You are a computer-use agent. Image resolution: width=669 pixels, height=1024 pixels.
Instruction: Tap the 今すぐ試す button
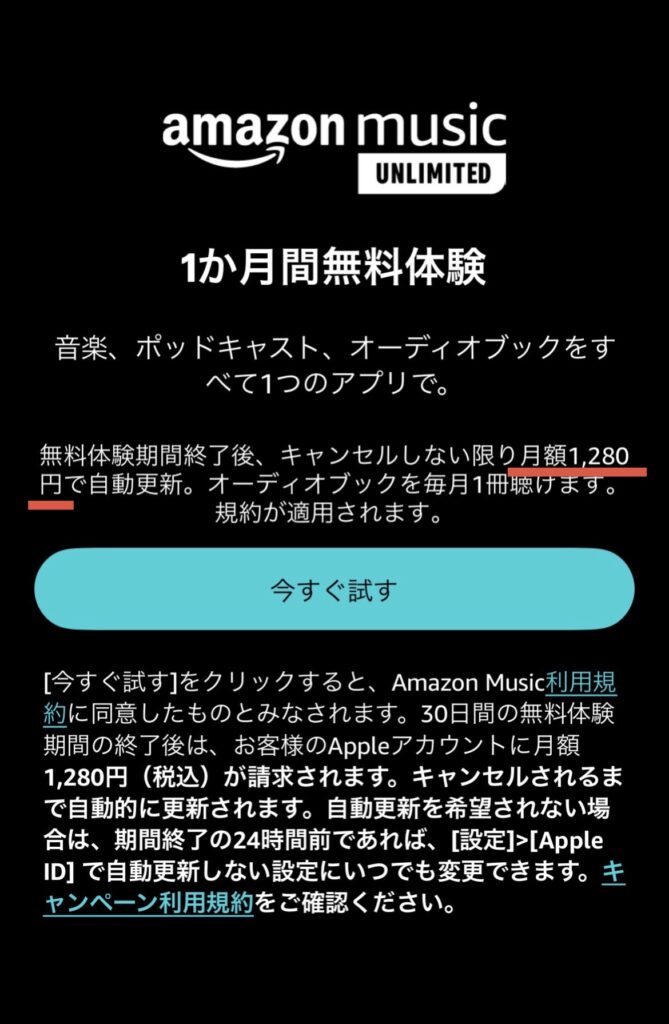click(334, 590)
